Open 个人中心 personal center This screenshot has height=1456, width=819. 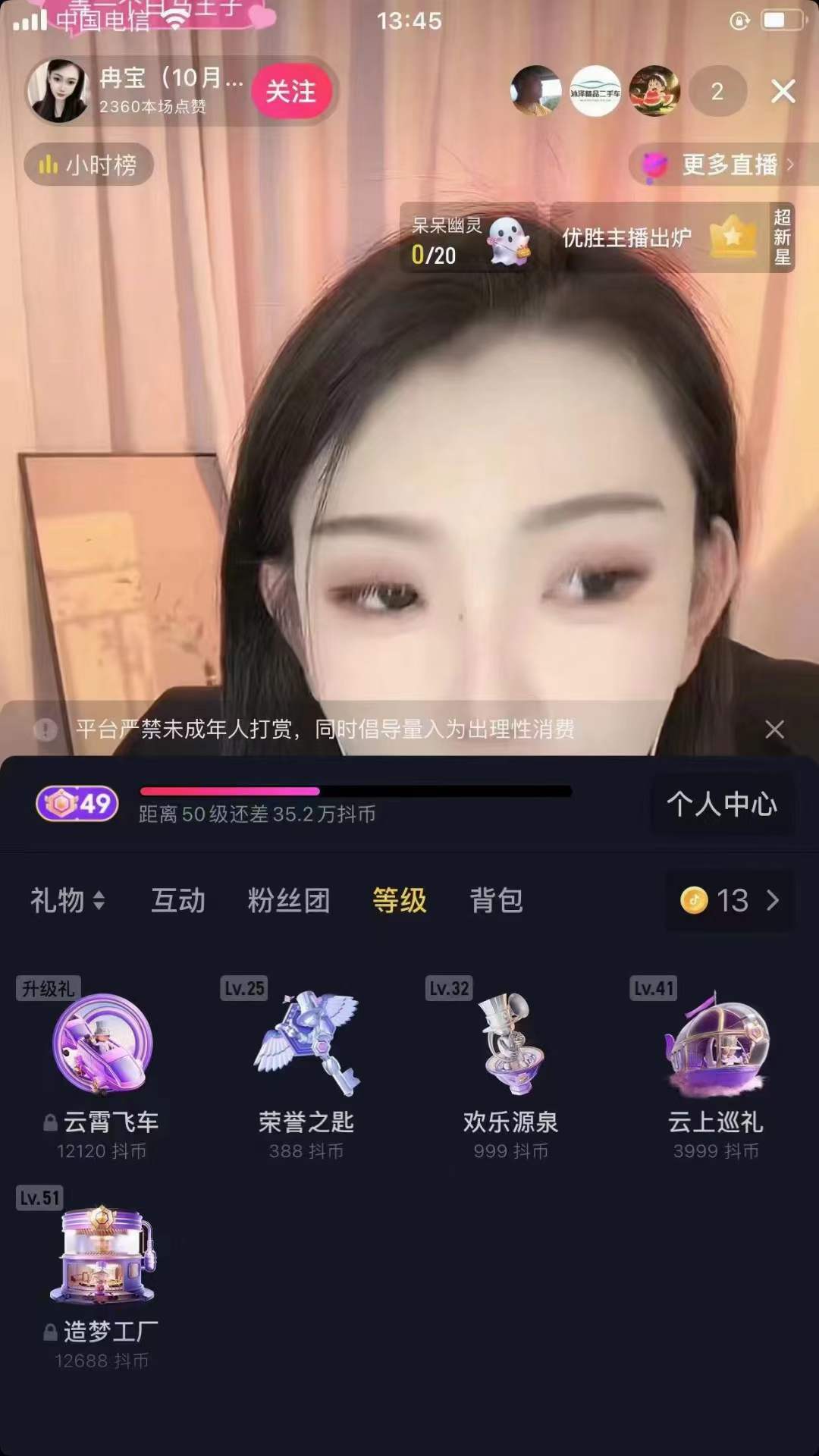pyautogui.click(x=722, y=804)
